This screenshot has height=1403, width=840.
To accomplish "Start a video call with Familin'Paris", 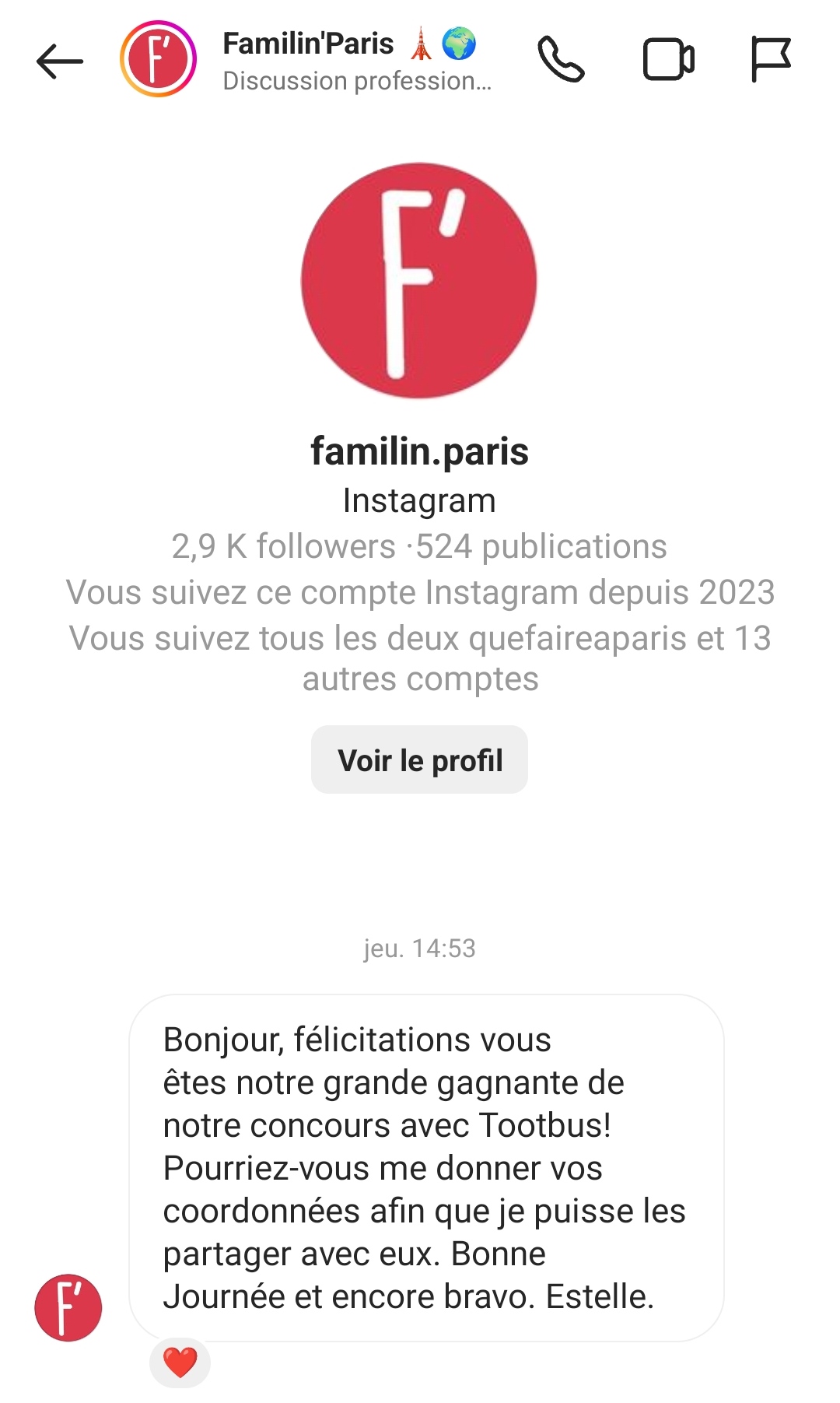I will click(x=668, y=60).
